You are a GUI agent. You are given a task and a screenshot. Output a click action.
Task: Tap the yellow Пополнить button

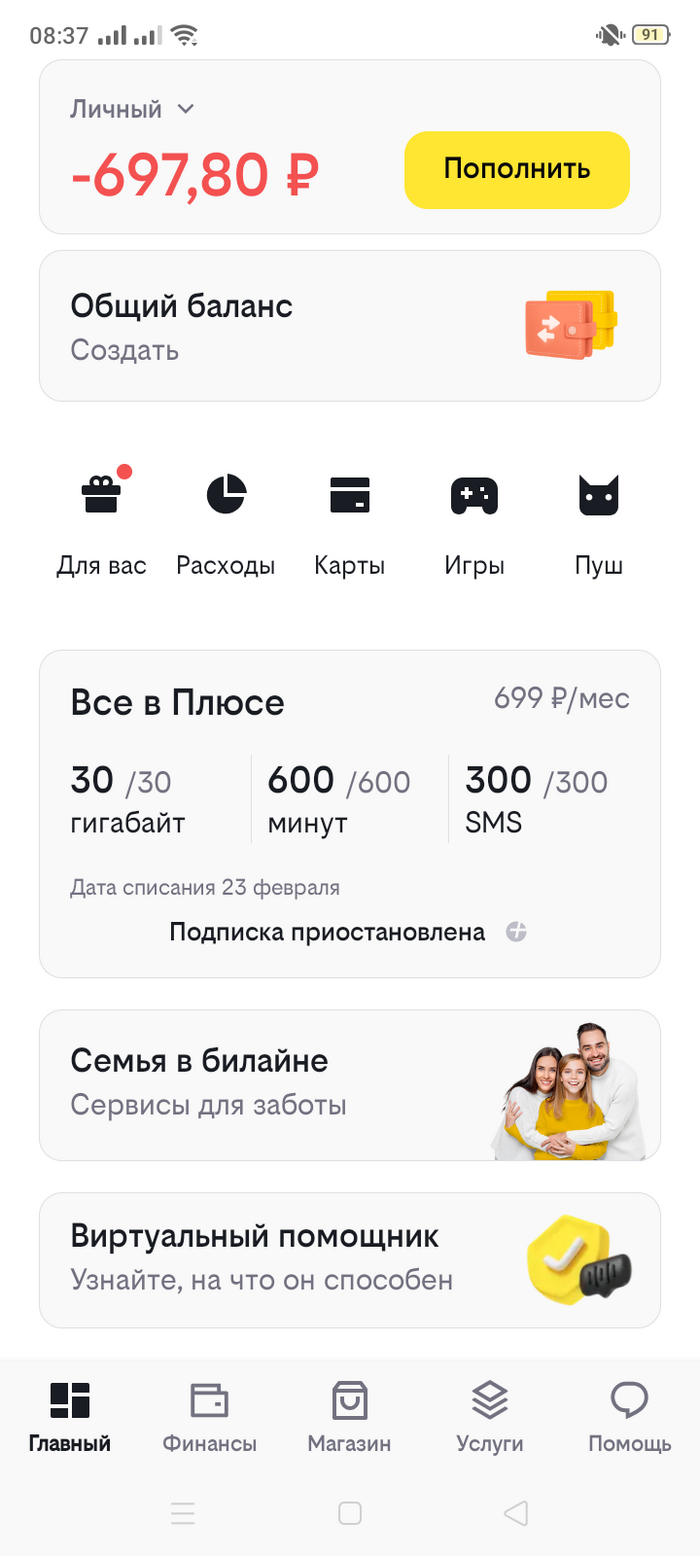pos(517,170)
